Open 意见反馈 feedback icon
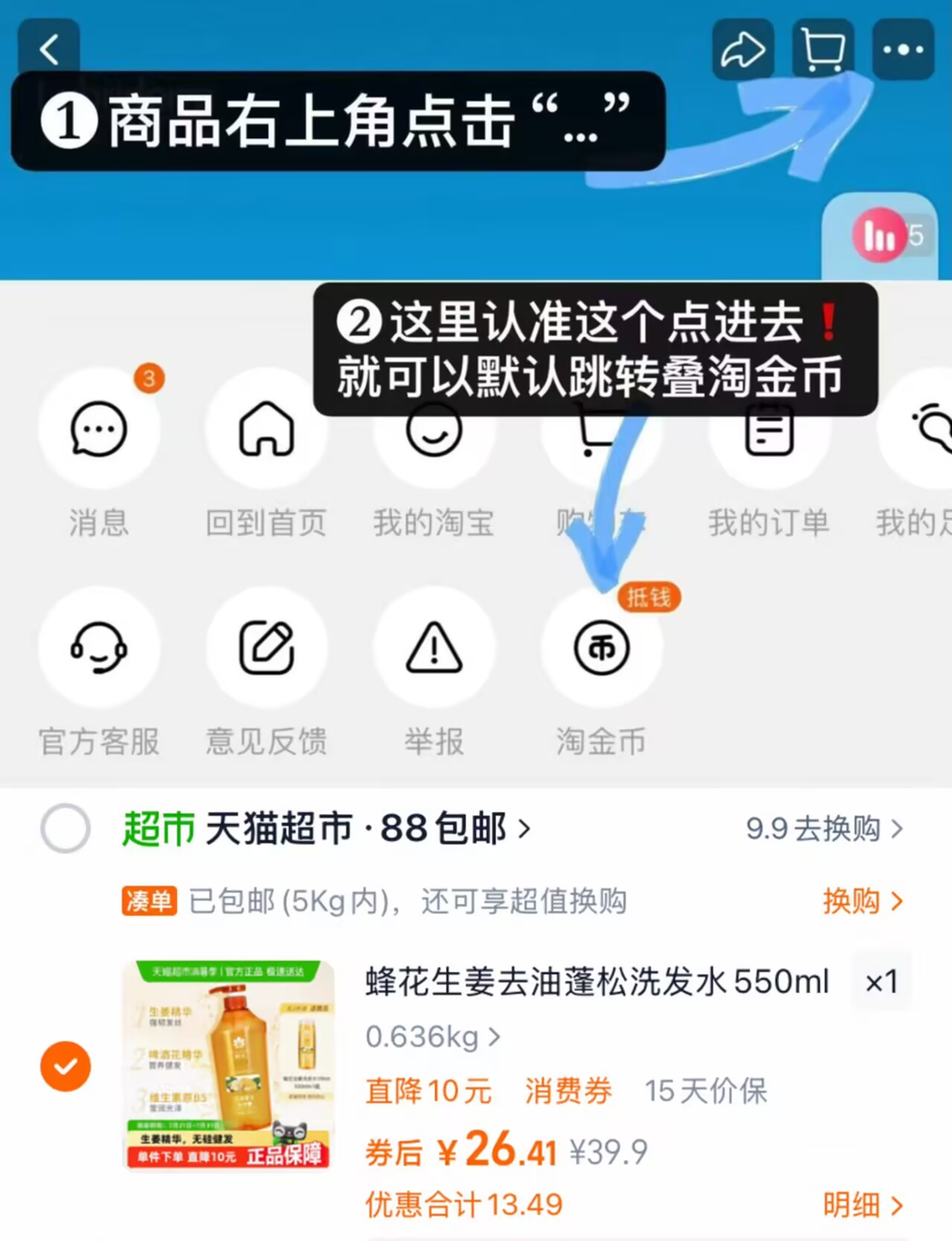 coord(266,647)
